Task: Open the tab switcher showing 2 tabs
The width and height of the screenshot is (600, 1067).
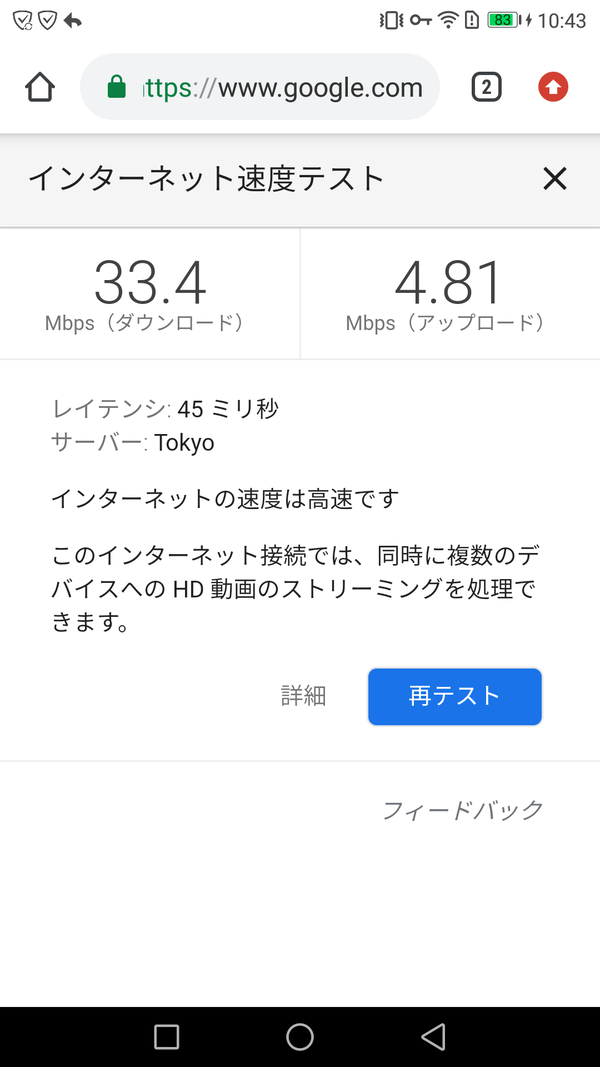Action: [x=486, y=87]
